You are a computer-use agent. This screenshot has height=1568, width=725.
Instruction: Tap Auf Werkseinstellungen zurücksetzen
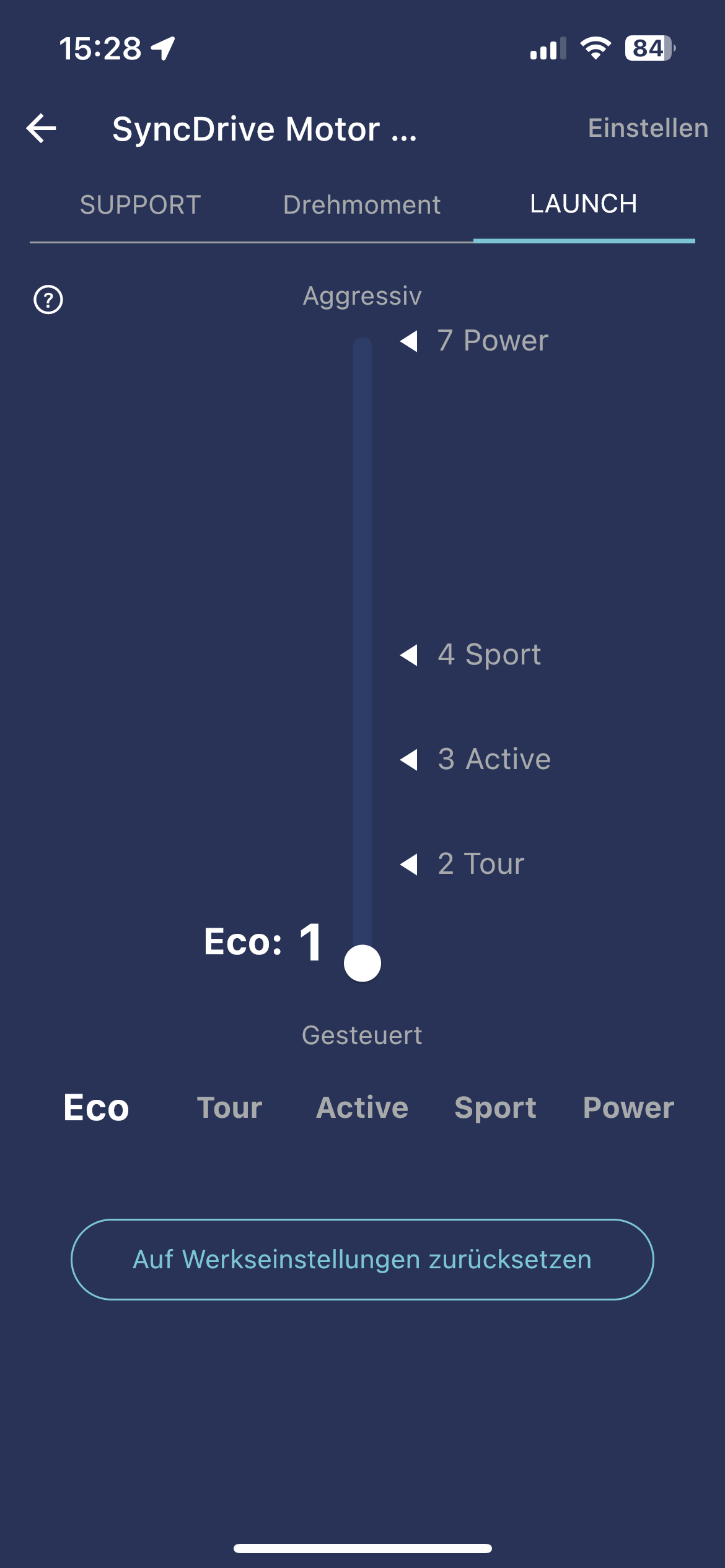pos(362,1260)
